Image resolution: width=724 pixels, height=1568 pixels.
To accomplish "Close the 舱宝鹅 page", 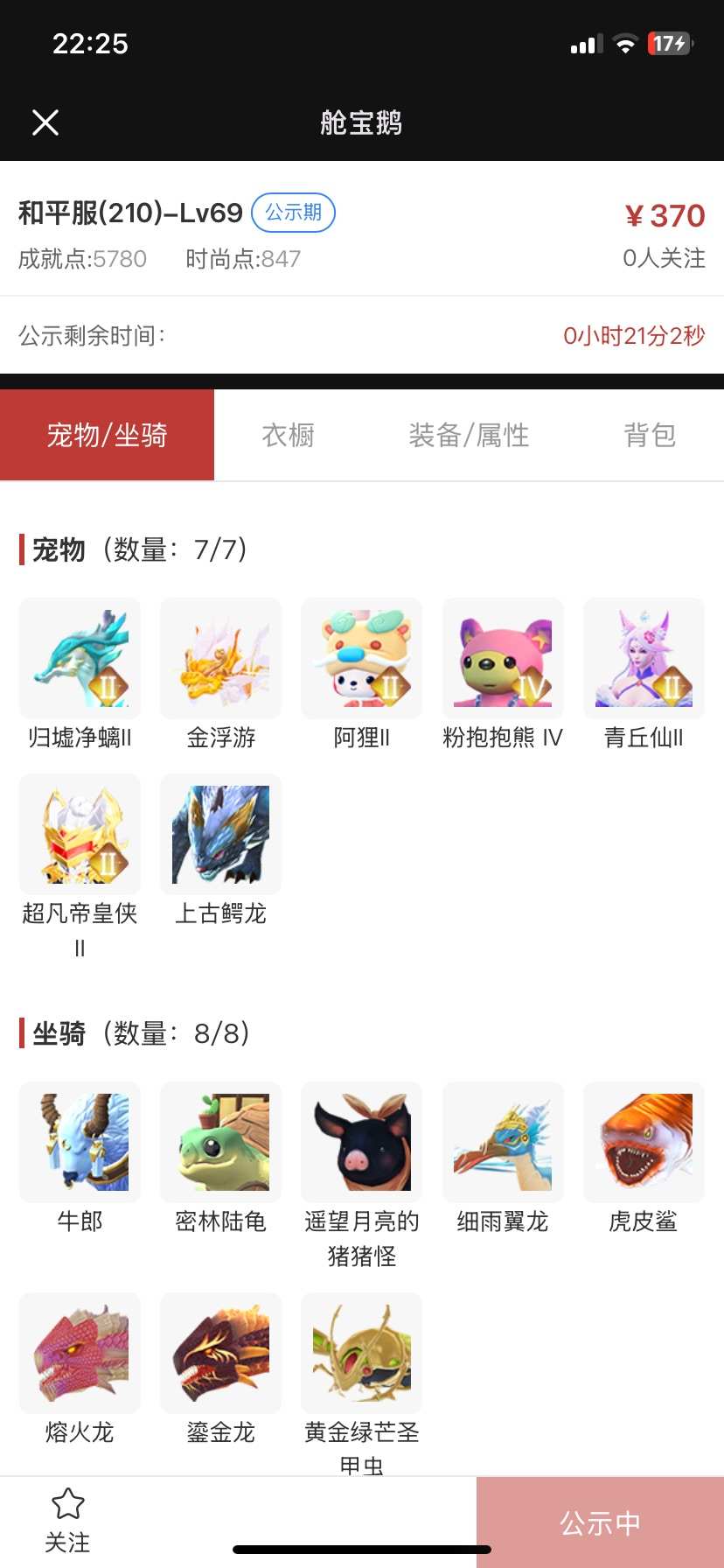I will (45, 122).
